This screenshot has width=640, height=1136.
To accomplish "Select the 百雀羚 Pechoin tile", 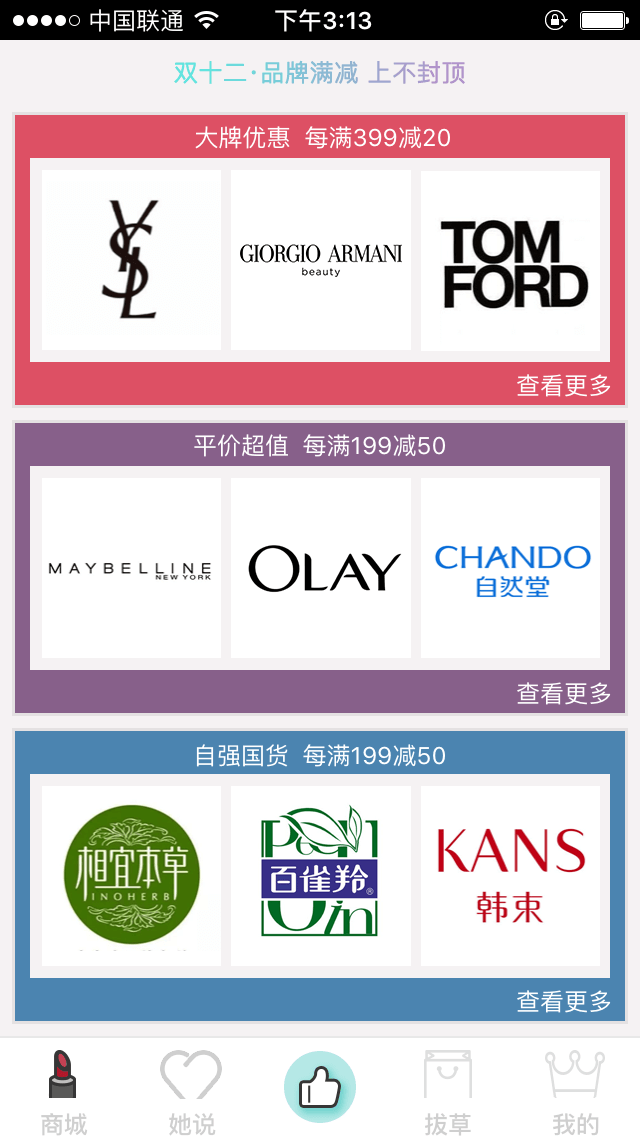I will point(320,876).
